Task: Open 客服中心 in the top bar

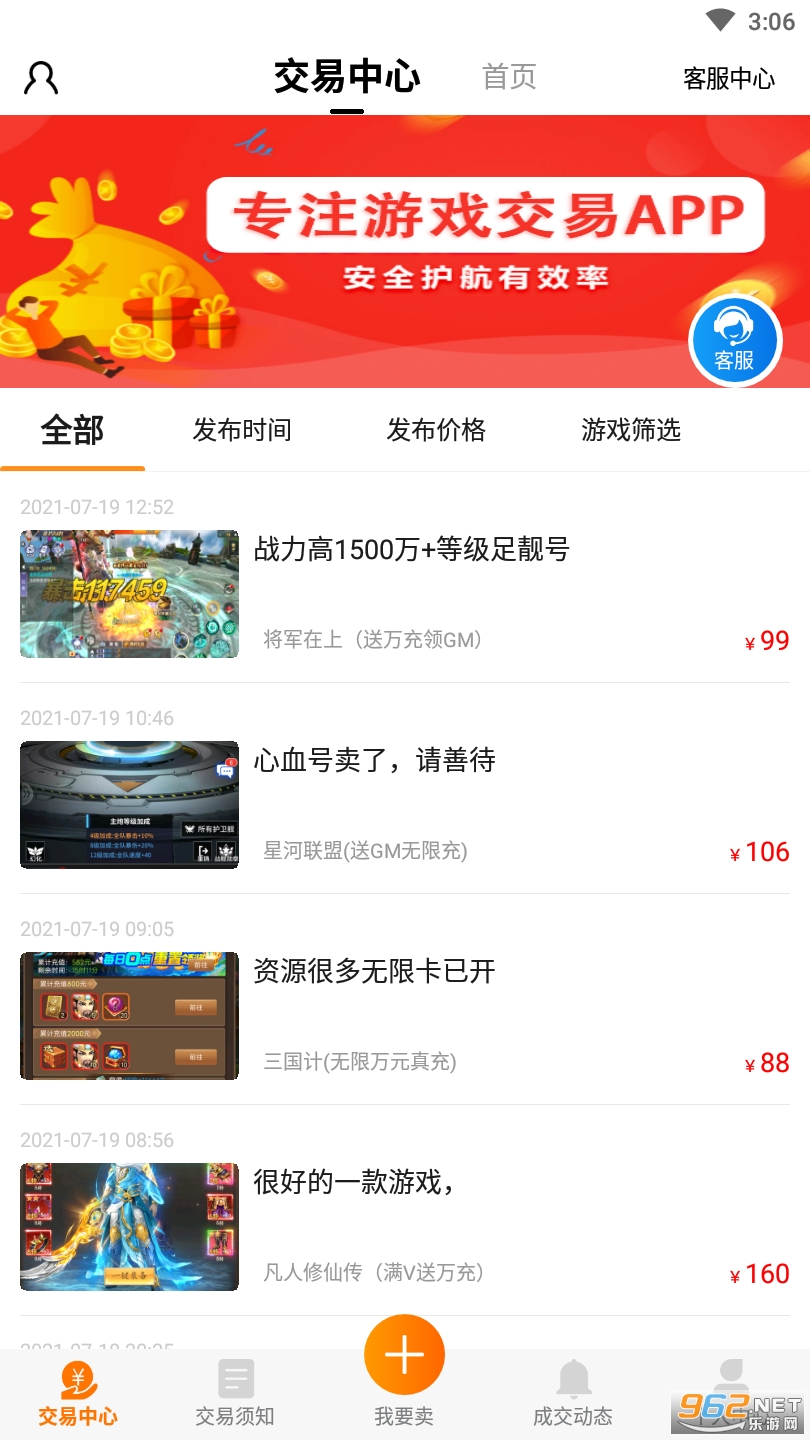Action: 728,79
